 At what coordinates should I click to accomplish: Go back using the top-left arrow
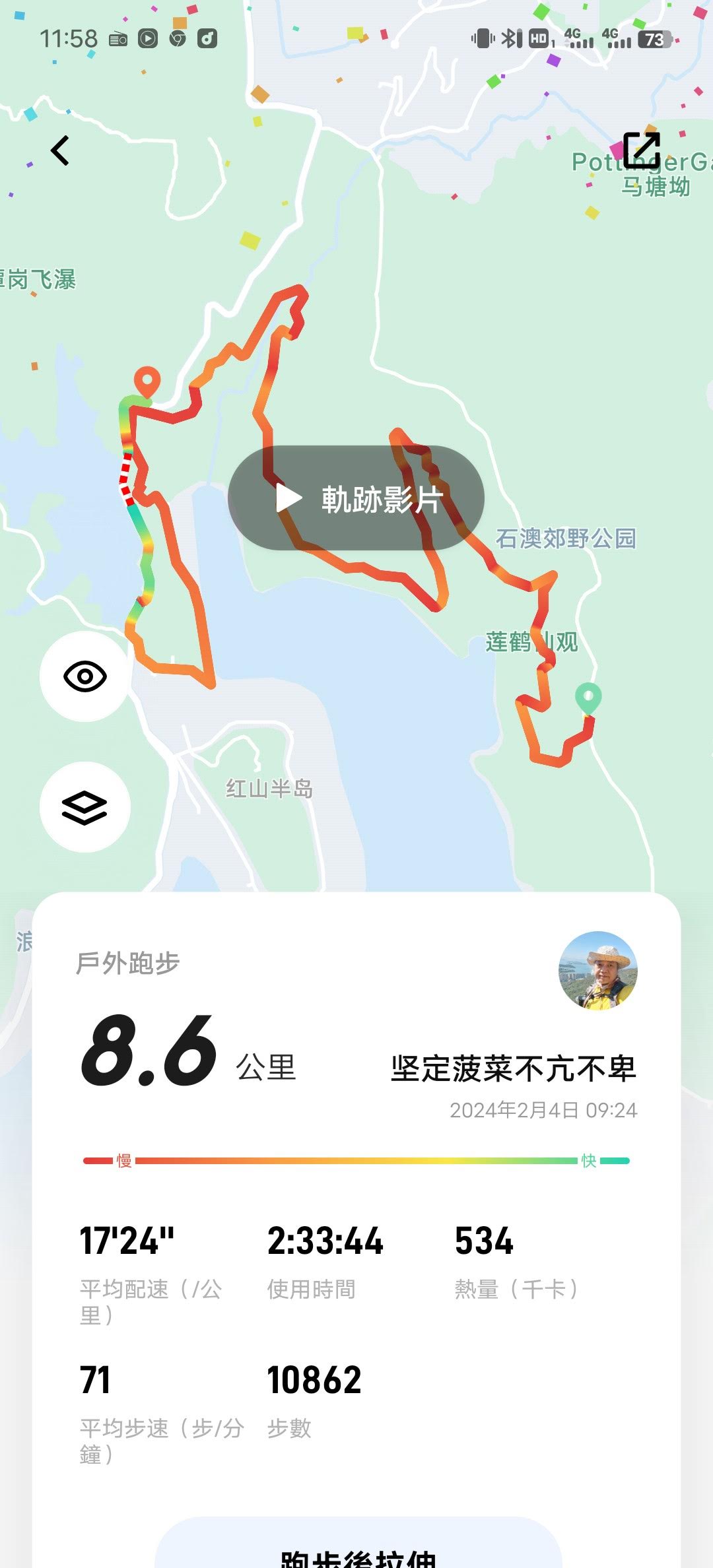click(60, 150)
